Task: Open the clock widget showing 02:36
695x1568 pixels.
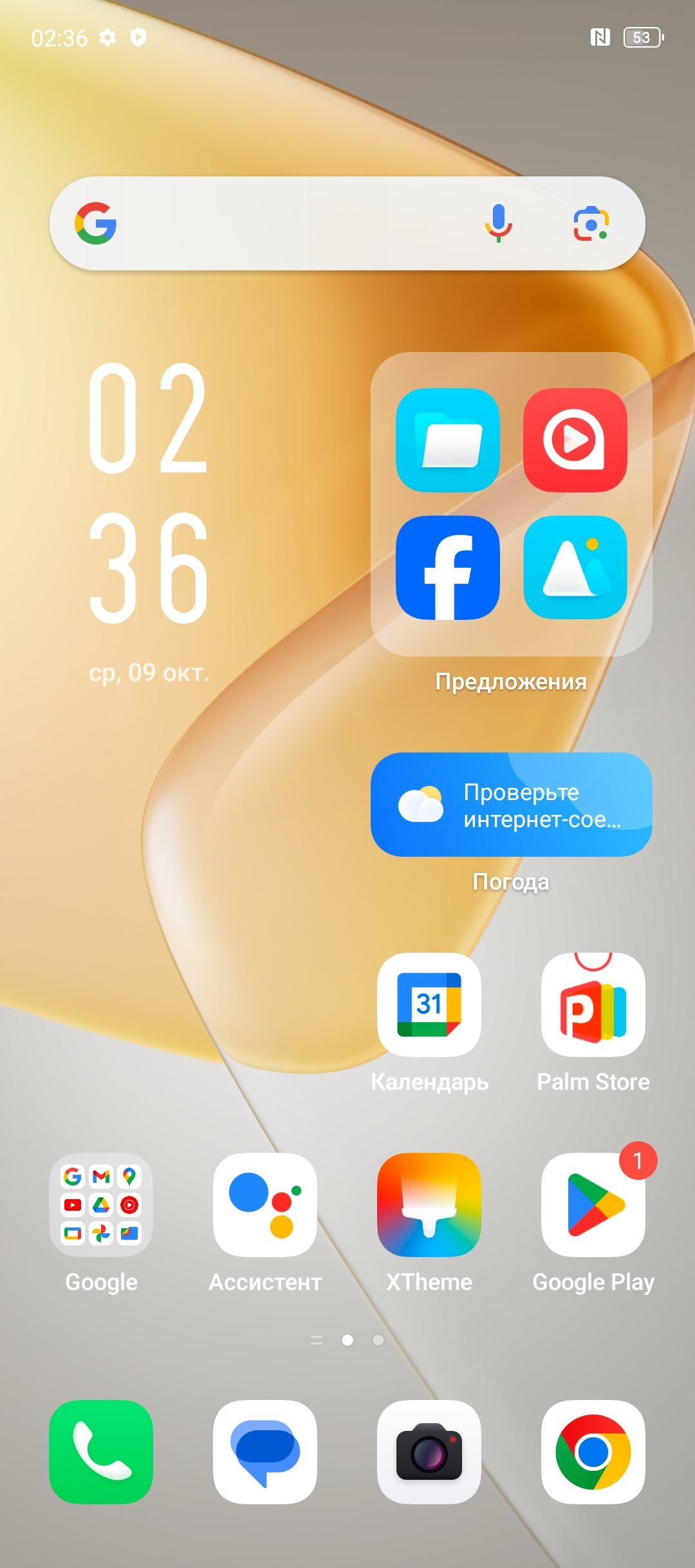Action: (149, 494)
